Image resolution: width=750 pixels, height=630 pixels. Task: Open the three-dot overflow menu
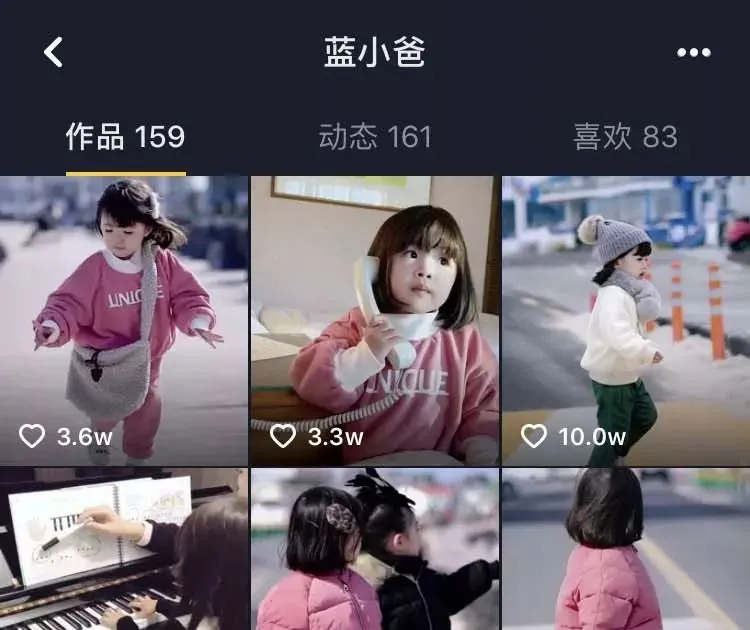click(x=693, y=53)
